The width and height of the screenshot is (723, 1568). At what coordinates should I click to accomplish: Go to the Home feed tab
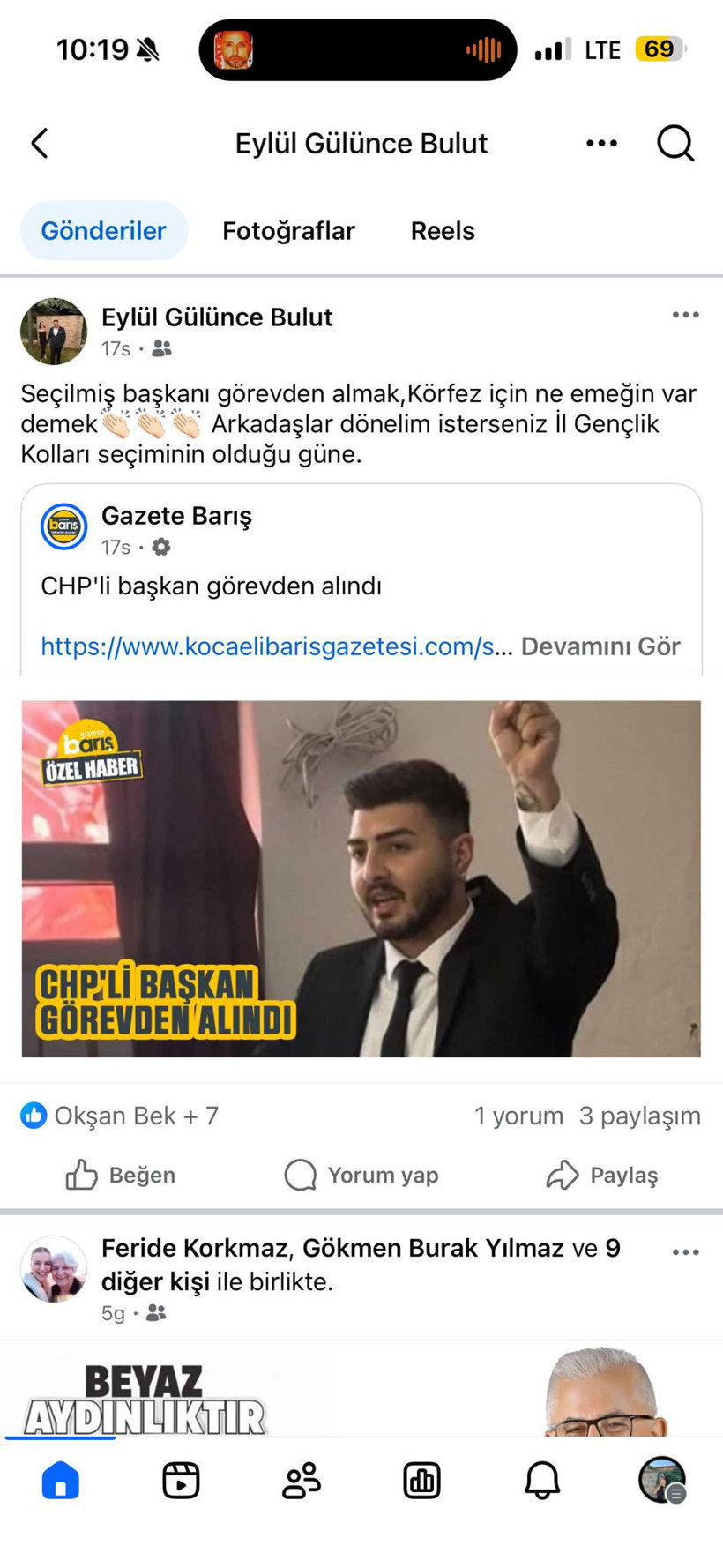point(61,1480)
